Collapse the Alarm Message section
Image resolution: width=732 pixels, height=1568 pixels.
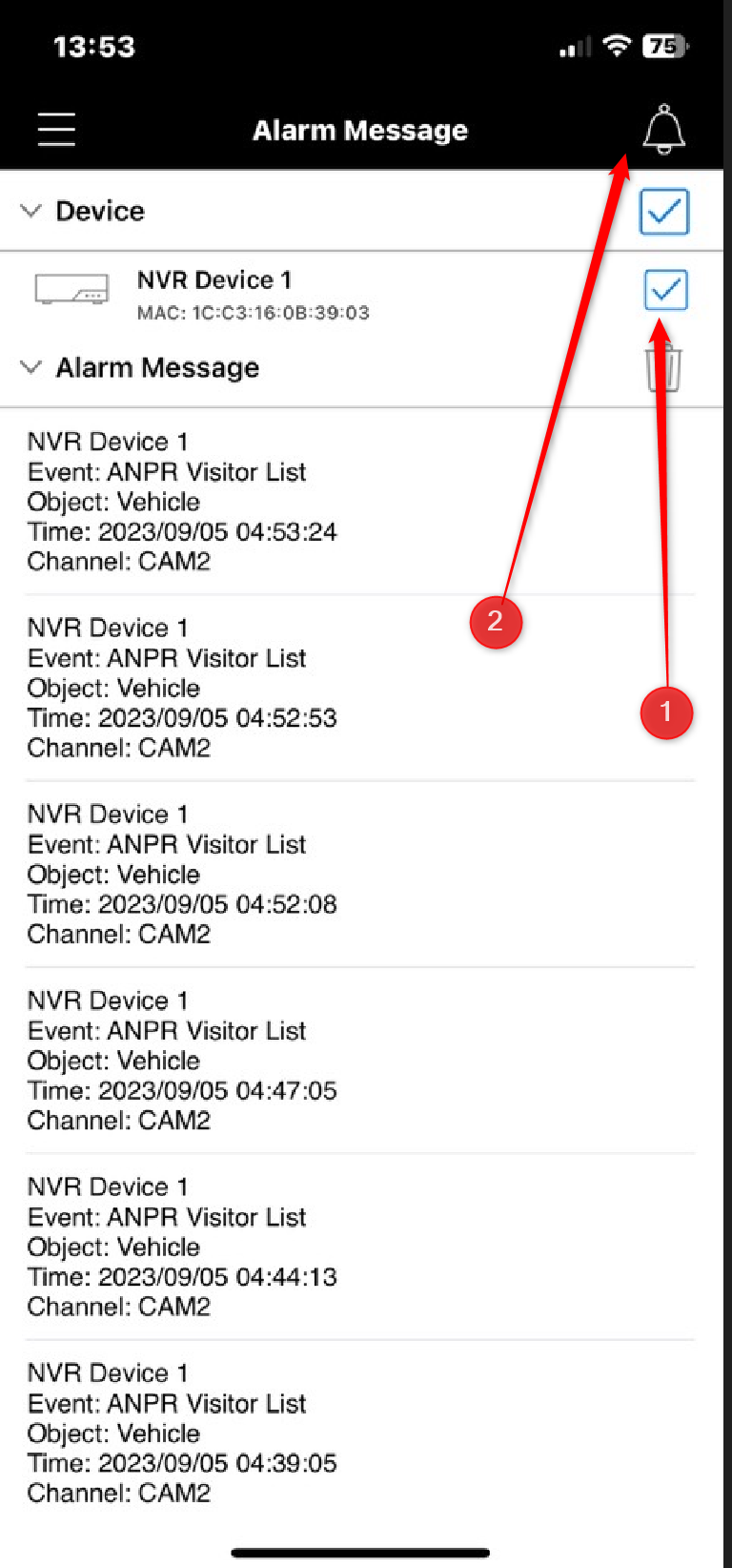pyautogui.click(x=31, y=367)
